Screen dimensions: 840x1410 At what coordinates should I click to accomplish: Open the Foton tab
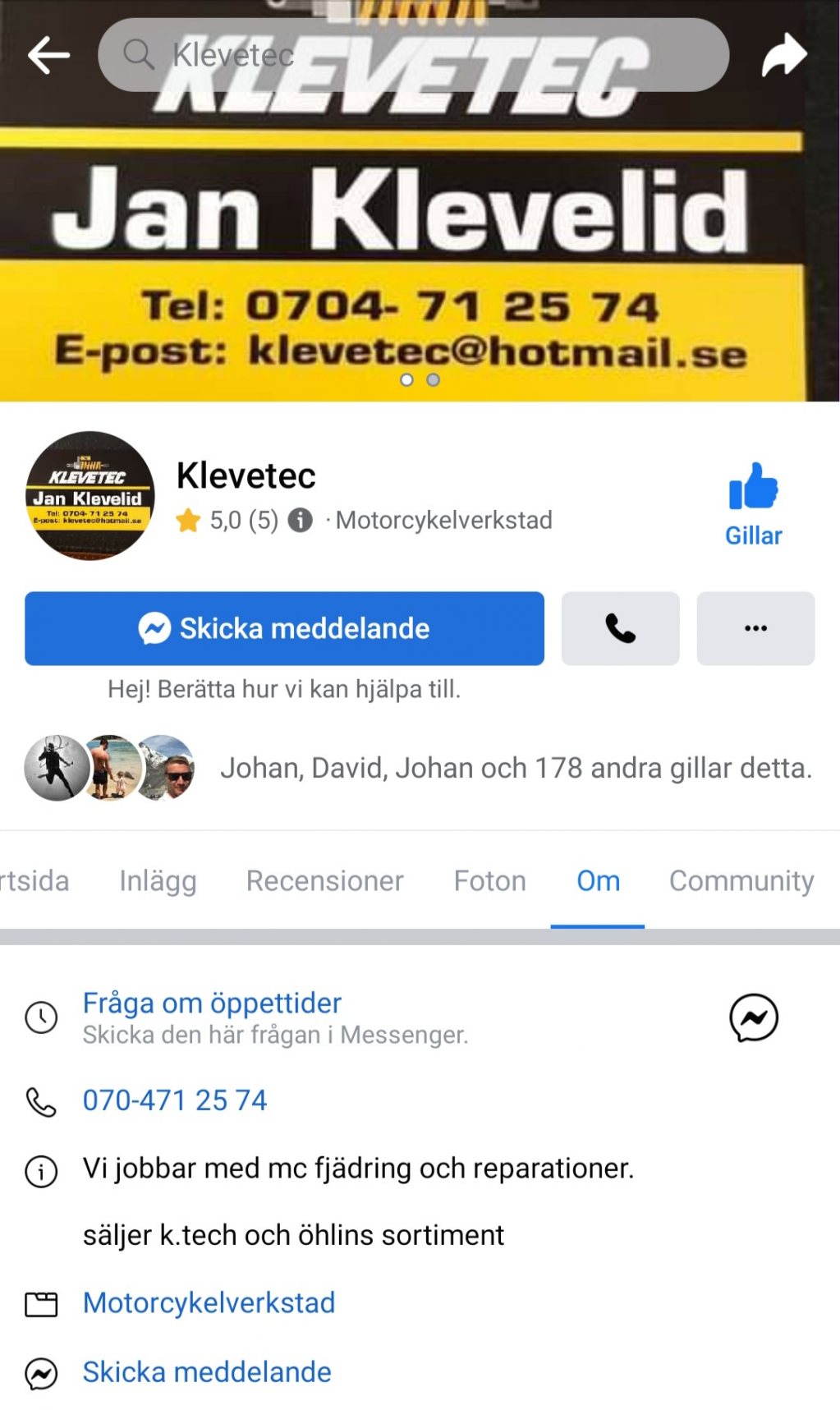coord(489,880)
